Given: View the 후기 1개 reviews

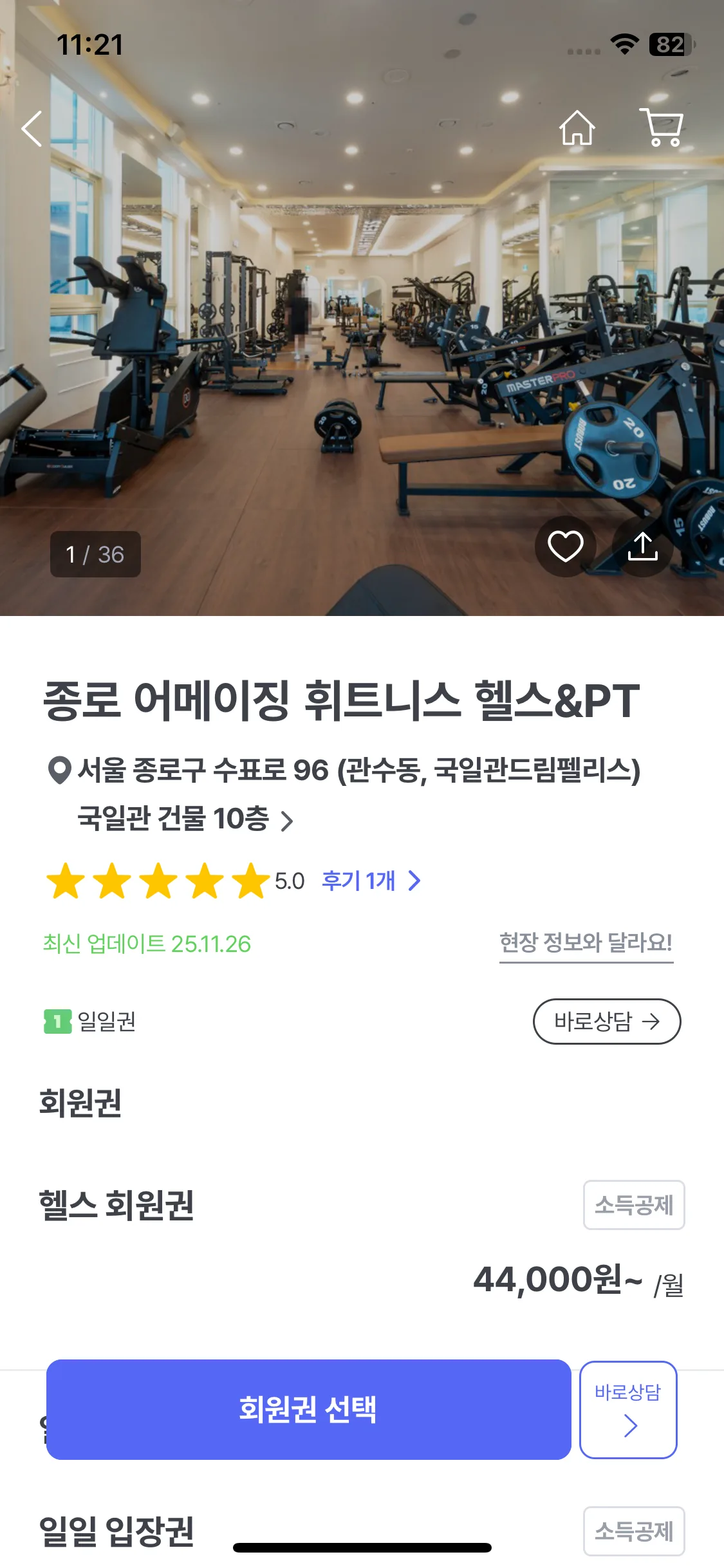Looking at the screenshot, I should (371, 881).
